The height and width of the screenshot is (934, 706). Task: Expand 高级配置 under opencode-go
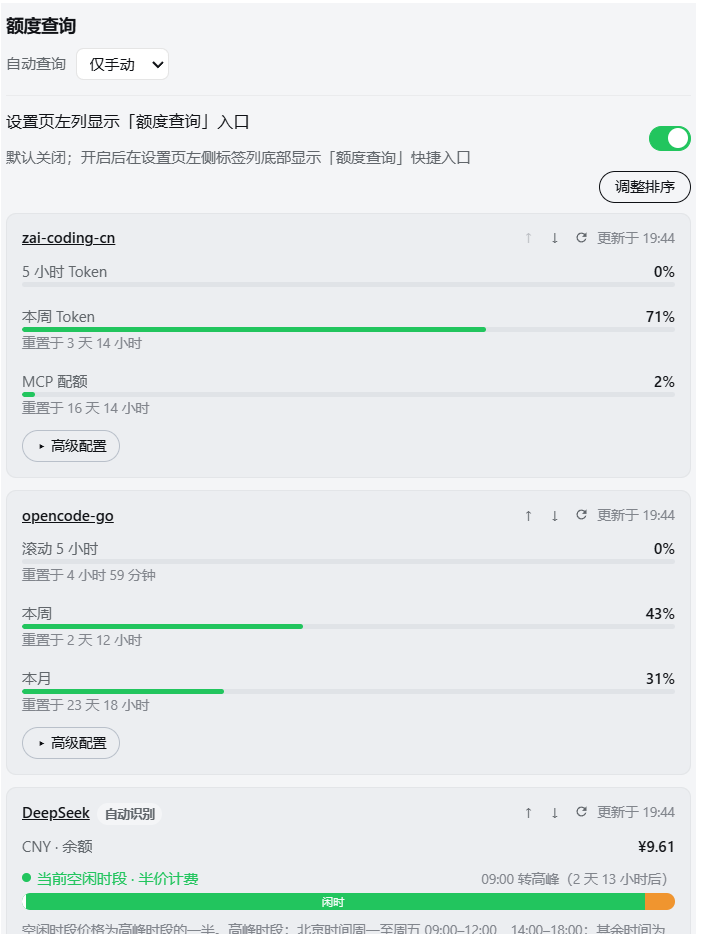pyautogui.click(x=71, y=743)
